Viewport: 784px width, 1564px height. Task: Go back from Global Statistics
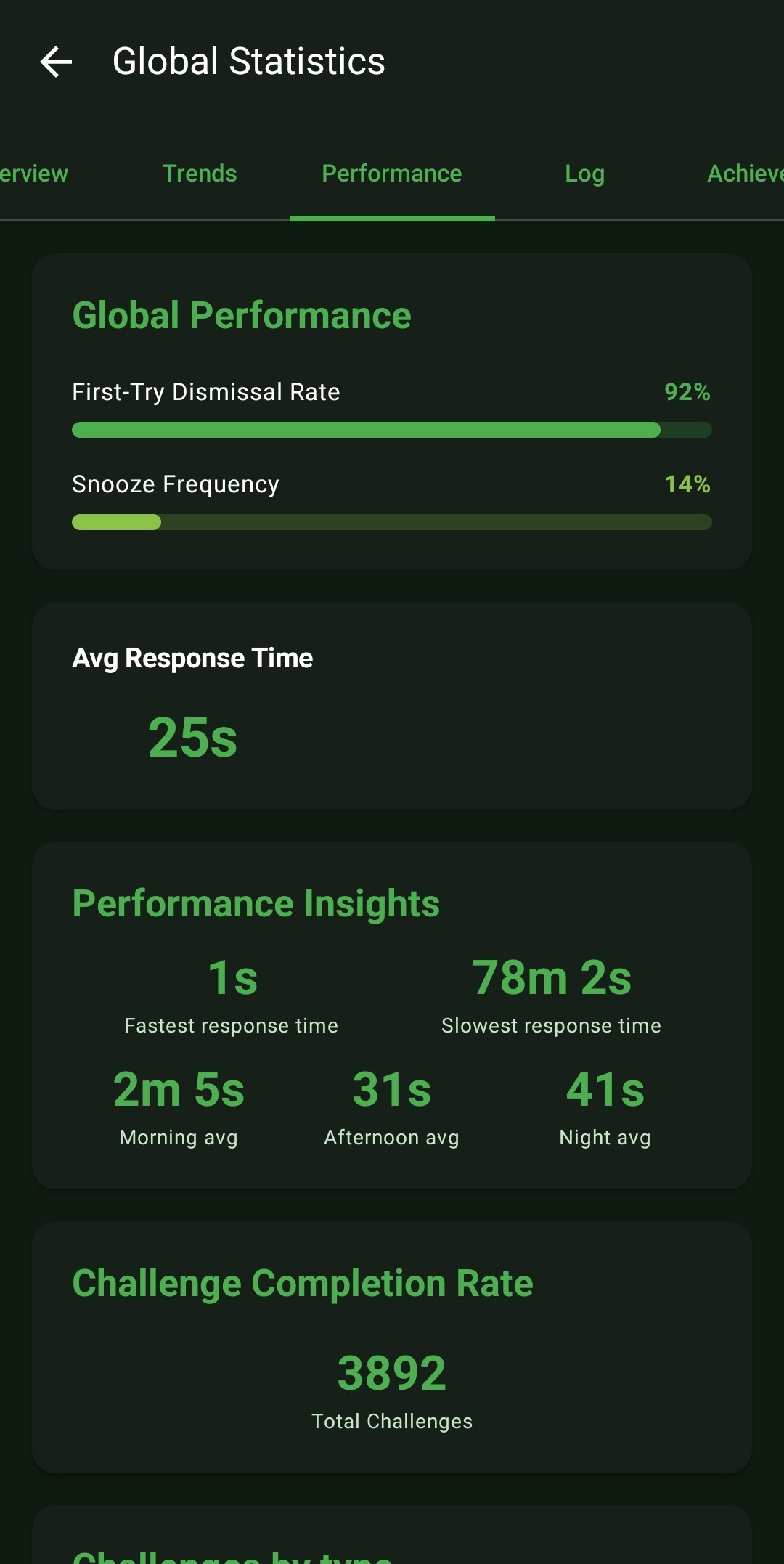[56, 62]
